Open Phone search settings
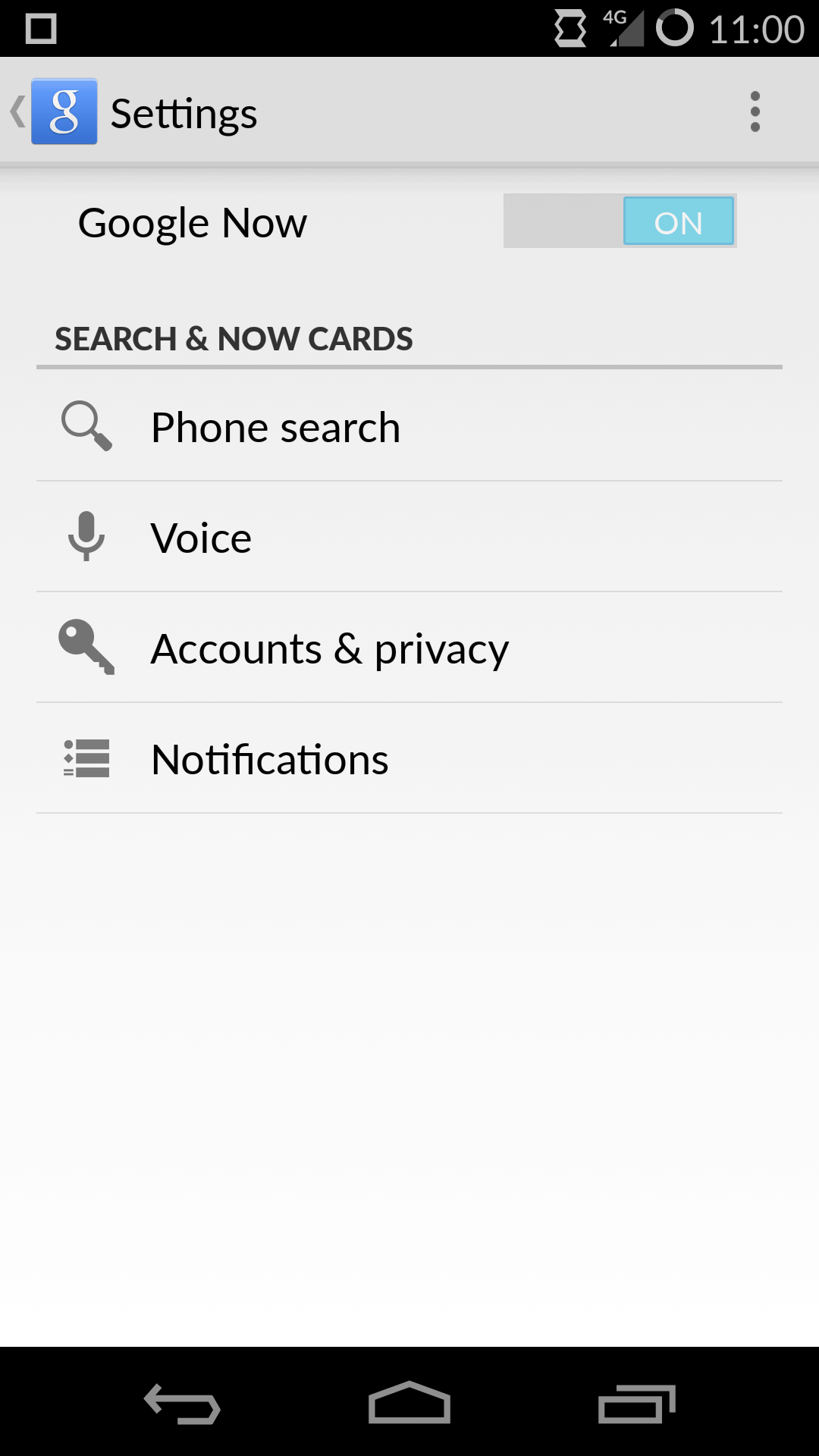 point(409,426)
